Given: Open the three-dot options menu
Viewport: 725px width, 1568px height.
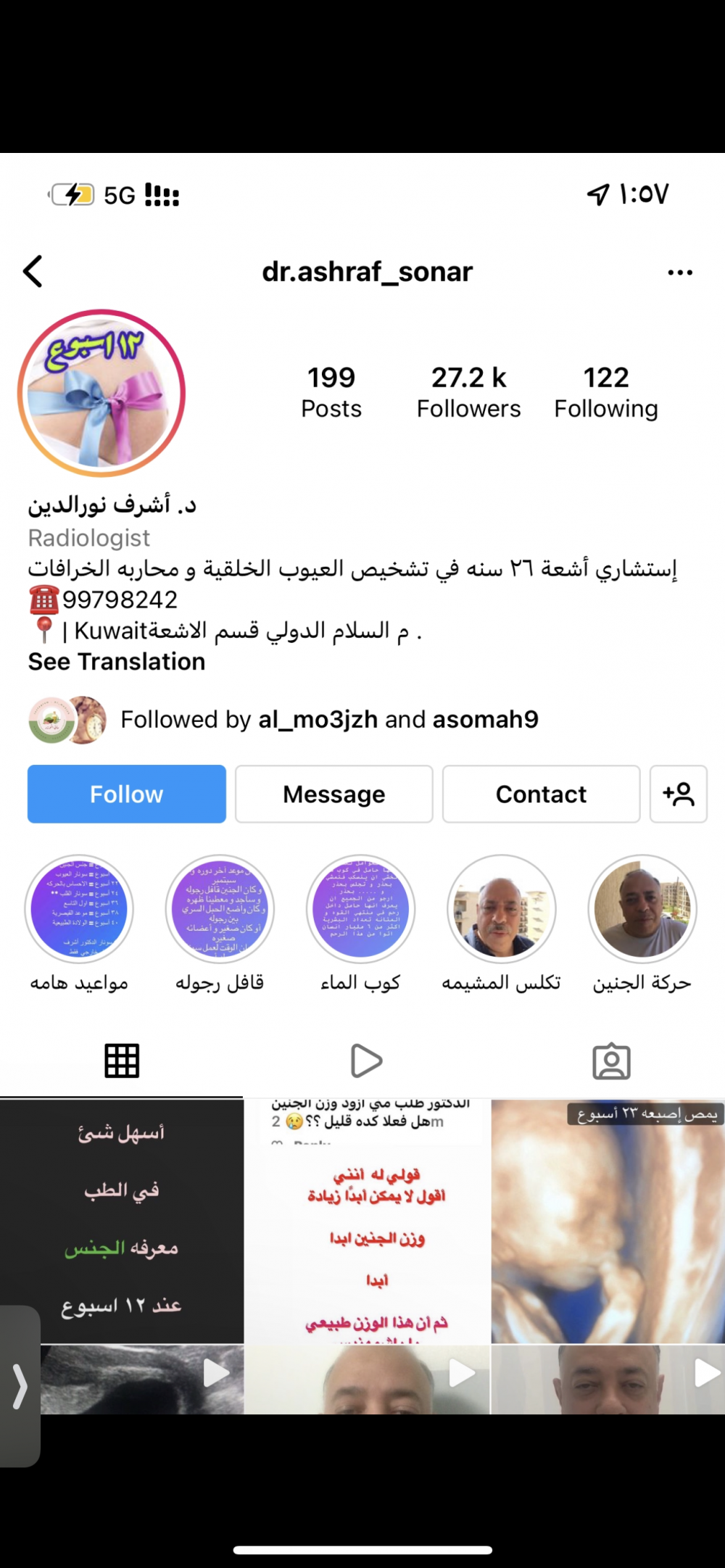Looking at the screenshot, I should [x=679, y=273].
